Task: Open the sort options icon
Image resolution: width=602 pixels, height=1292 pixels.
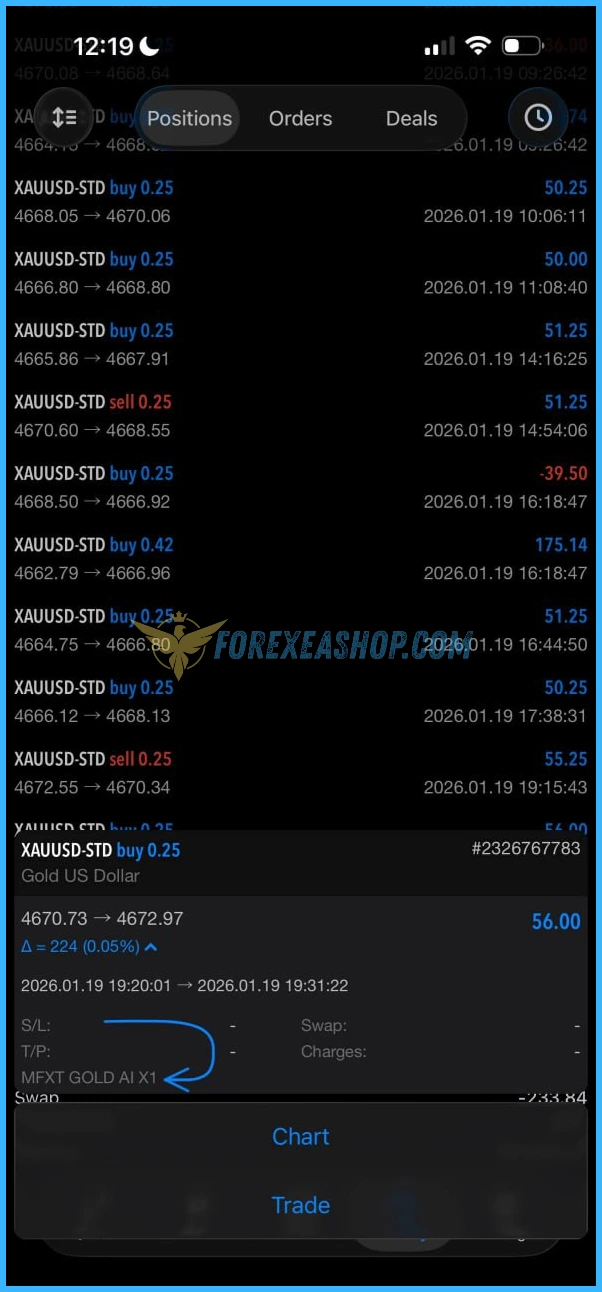Action: point(64,118)
